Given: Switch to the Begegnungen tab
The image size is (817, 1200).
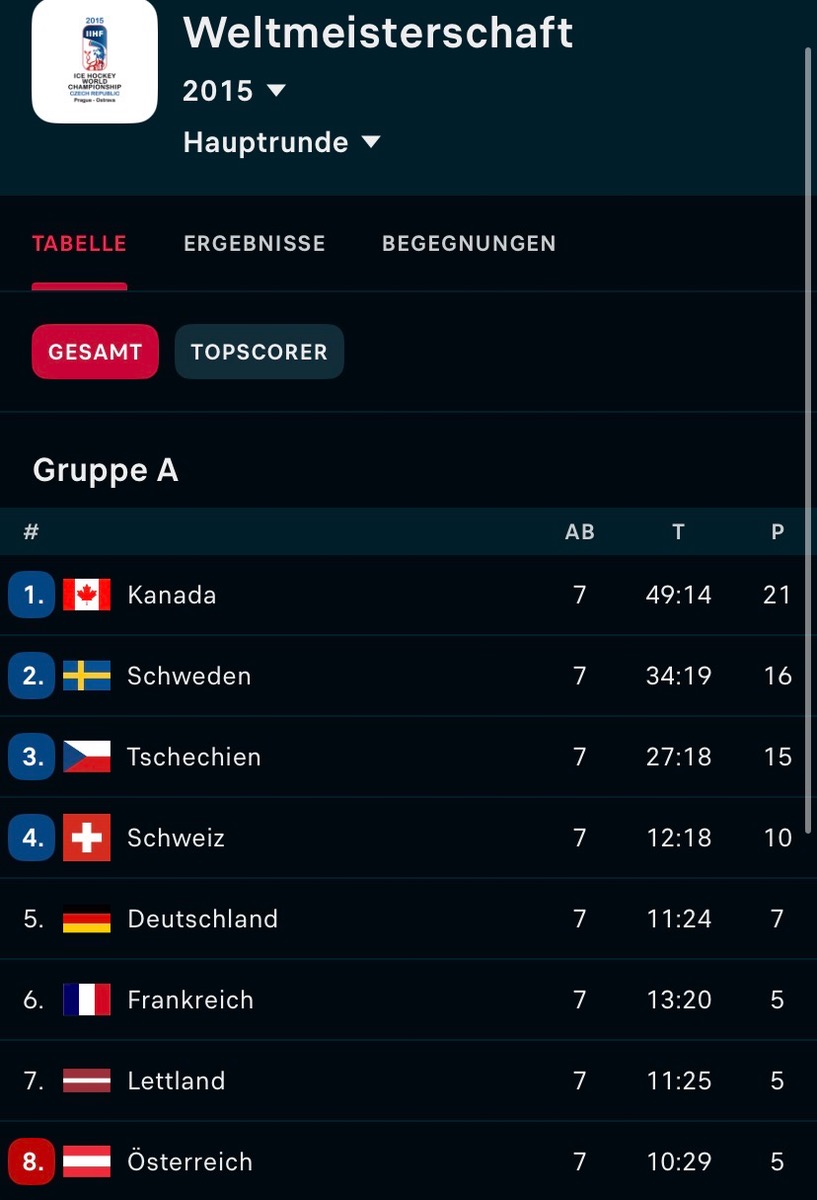Looking at the screenshot, I should pyautogui.click(x=469, y=244).
